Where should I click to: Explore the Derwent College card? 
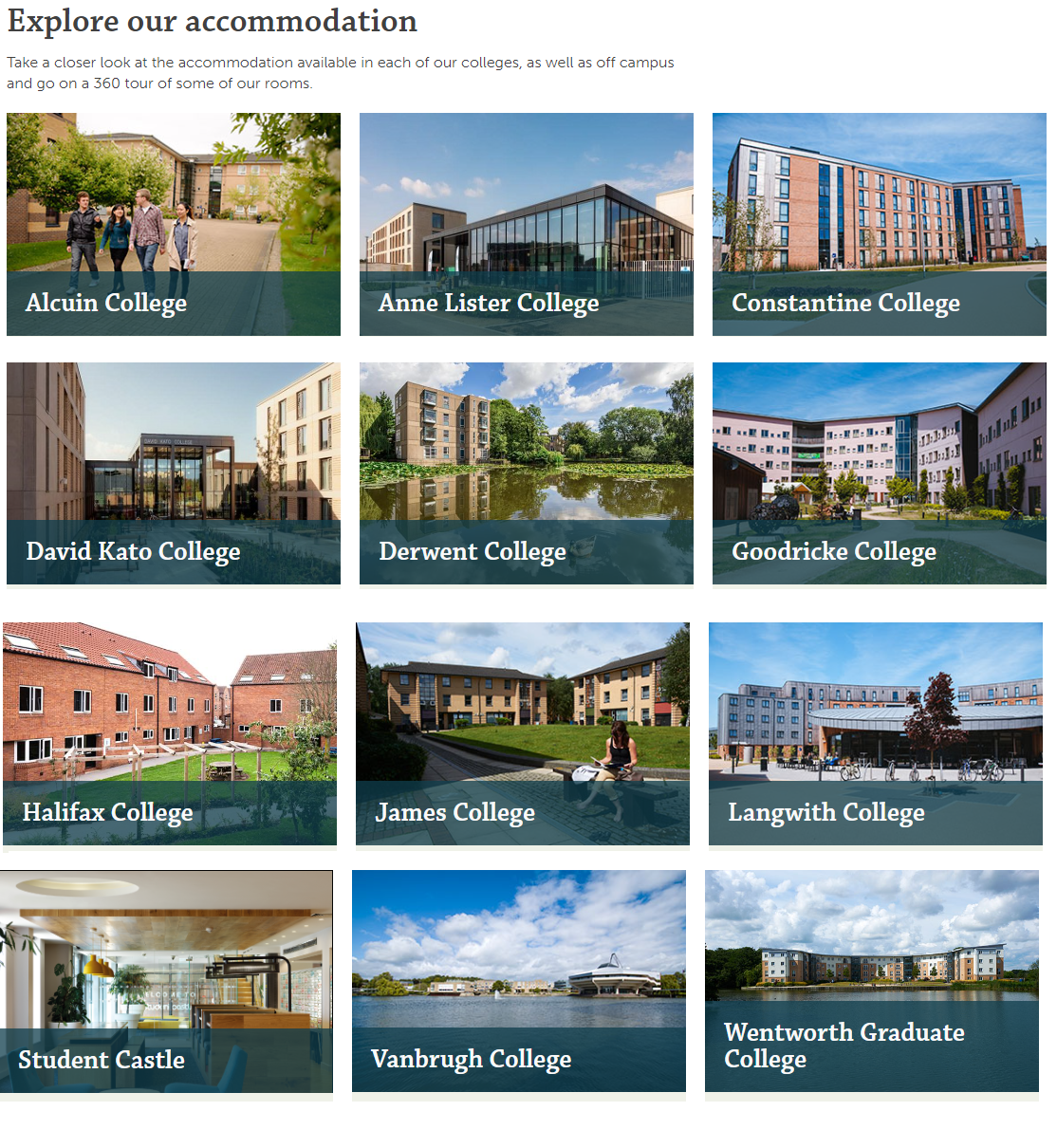(526, 473)
